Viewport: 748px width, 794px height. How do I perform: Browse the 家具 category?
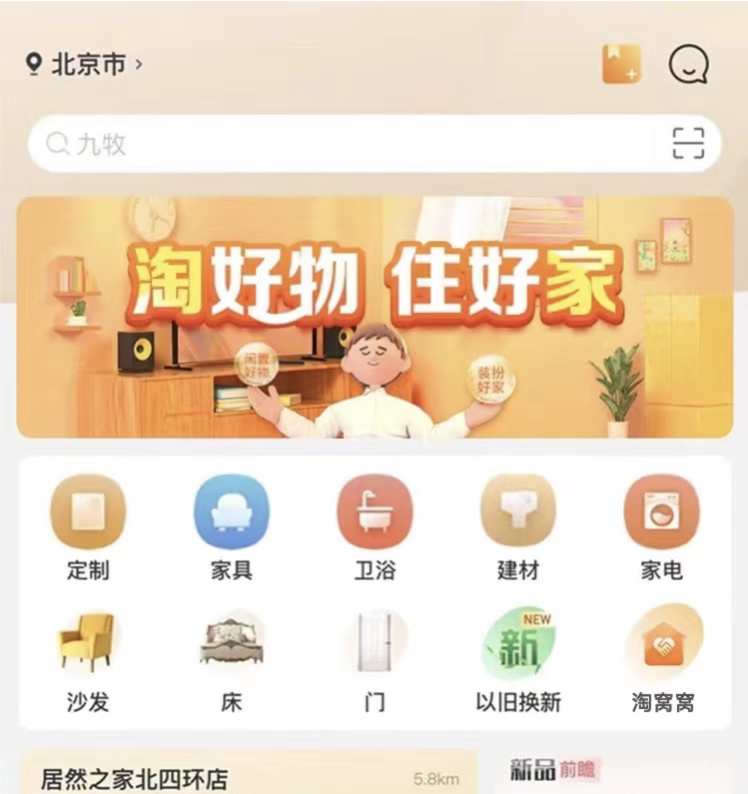tap(231, 527)
